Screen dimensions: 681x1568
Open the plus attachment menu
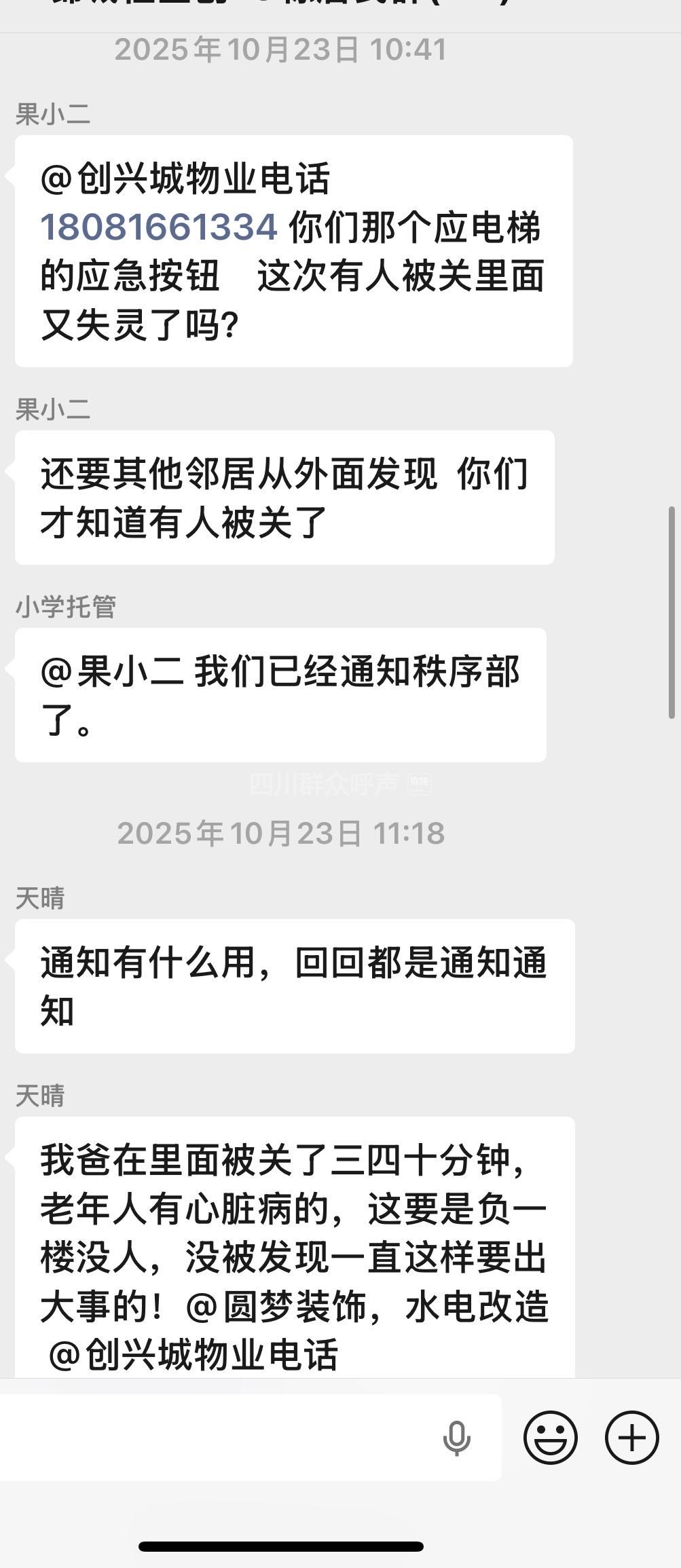point(631,1437)
